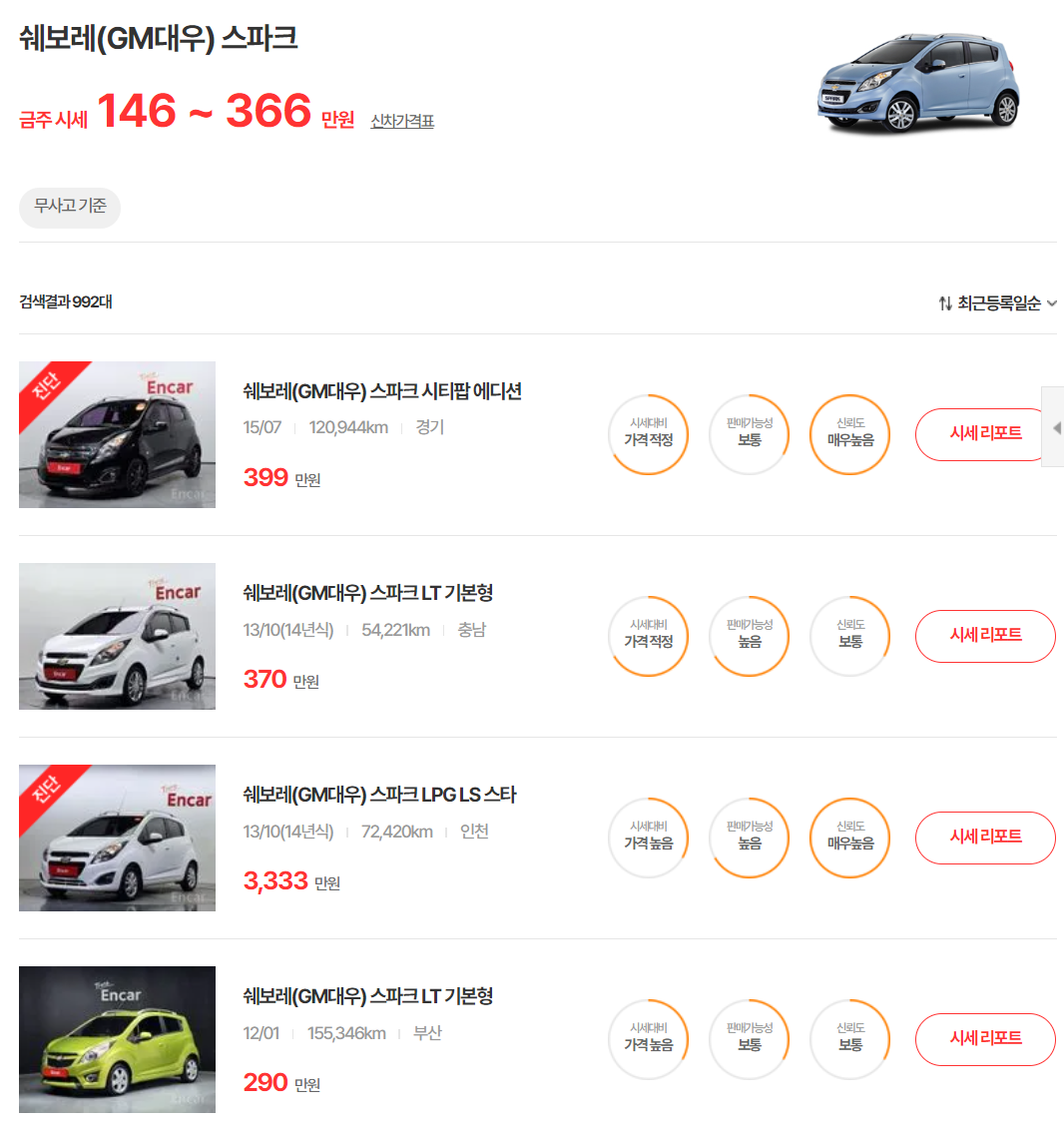Expand the collapsed side panel arrow on the right

point(1055,427)
